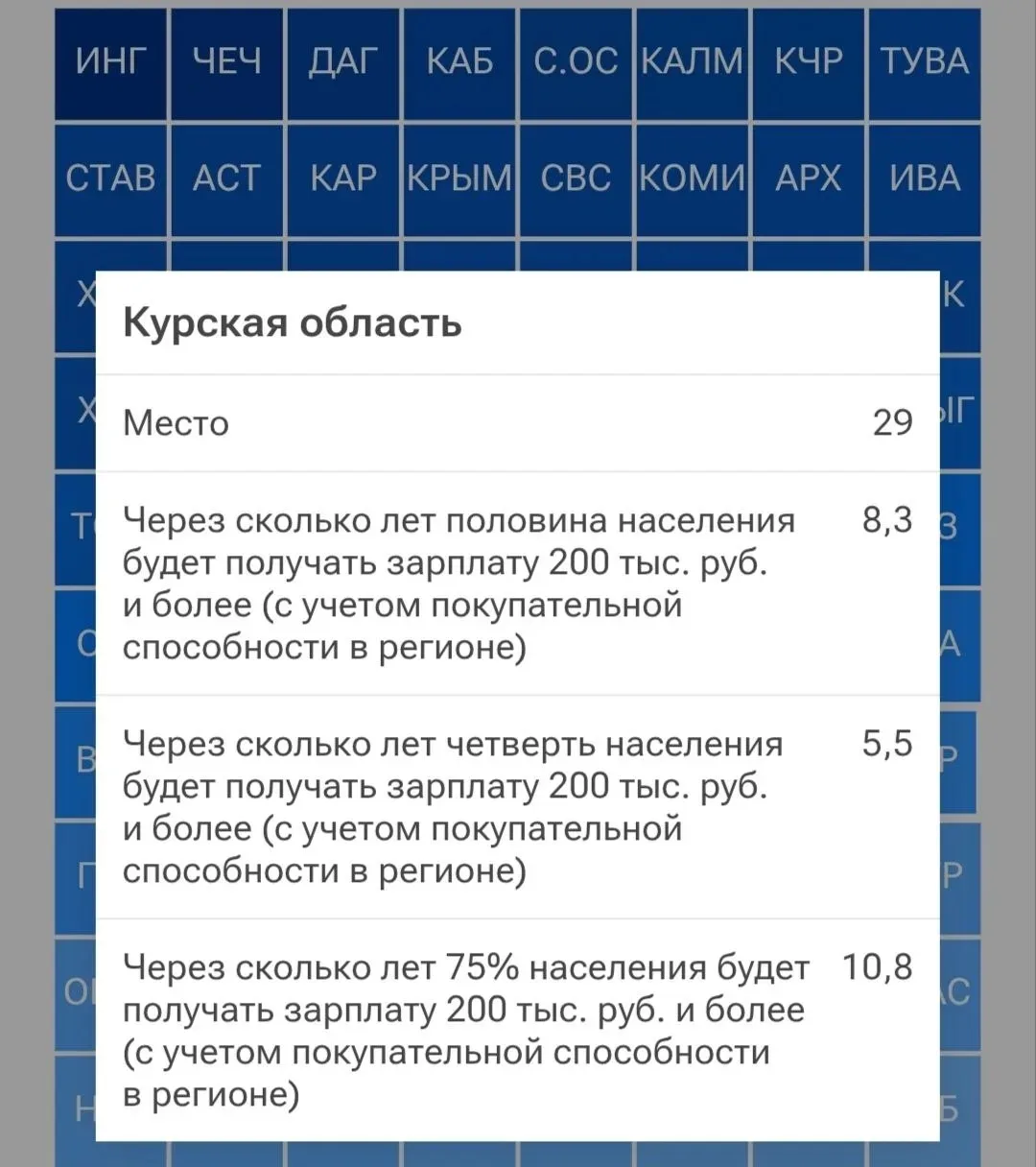The image size is (1036, 1167).
Task: Choose the АРХ region tile
Action: pyautogui.click(x=809, y=179)
